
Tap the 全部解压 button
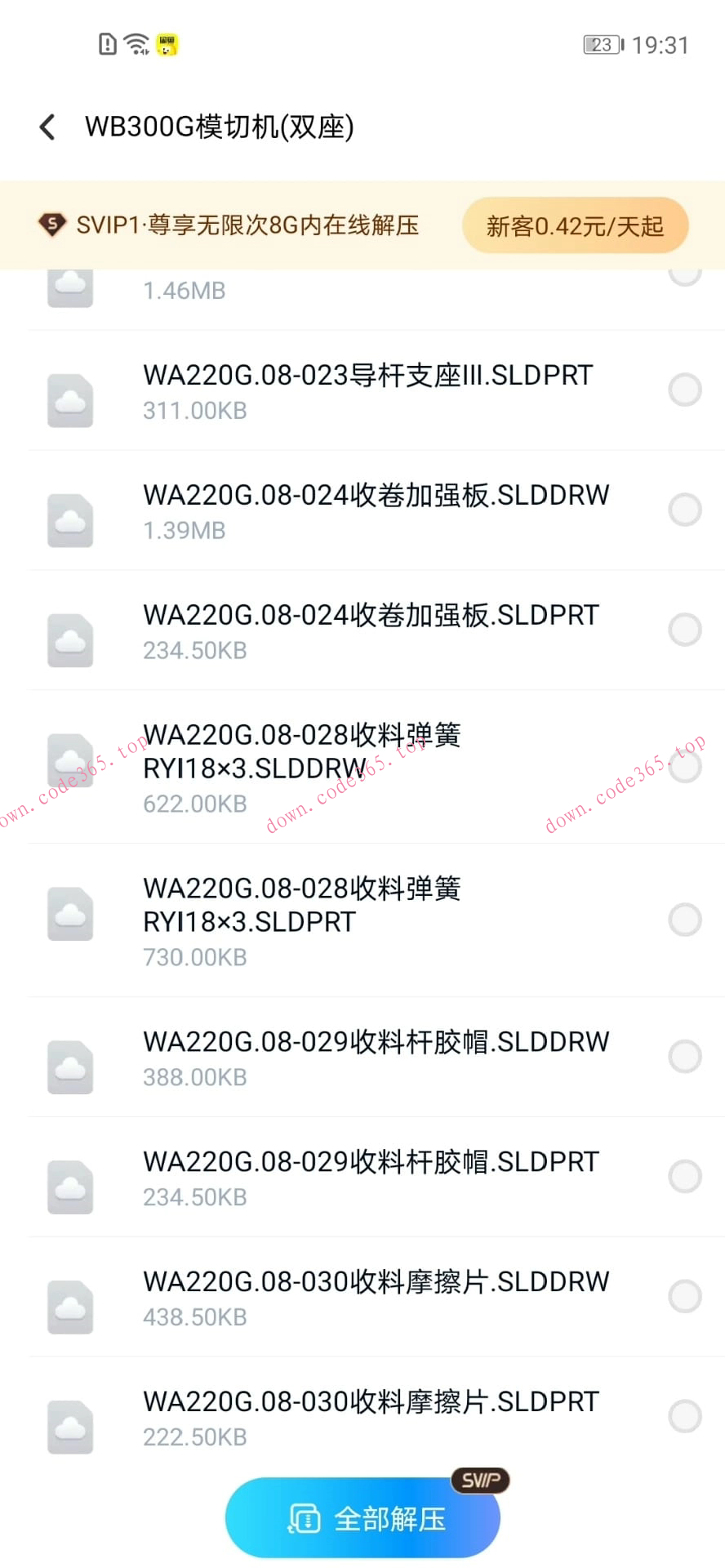(362, 1518)
